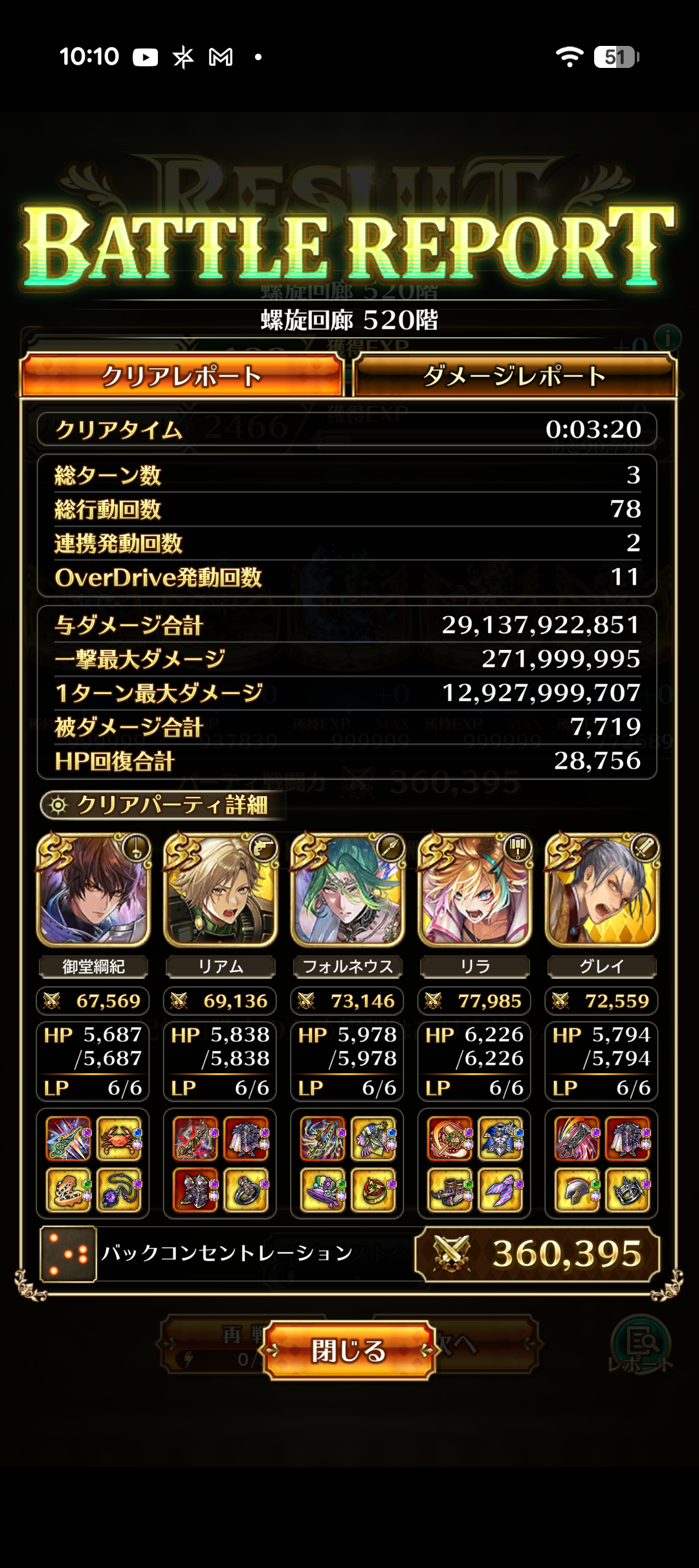Select the クリアレポート tab
Screen dimensions: 699x1568
click(x=182, y=376)
